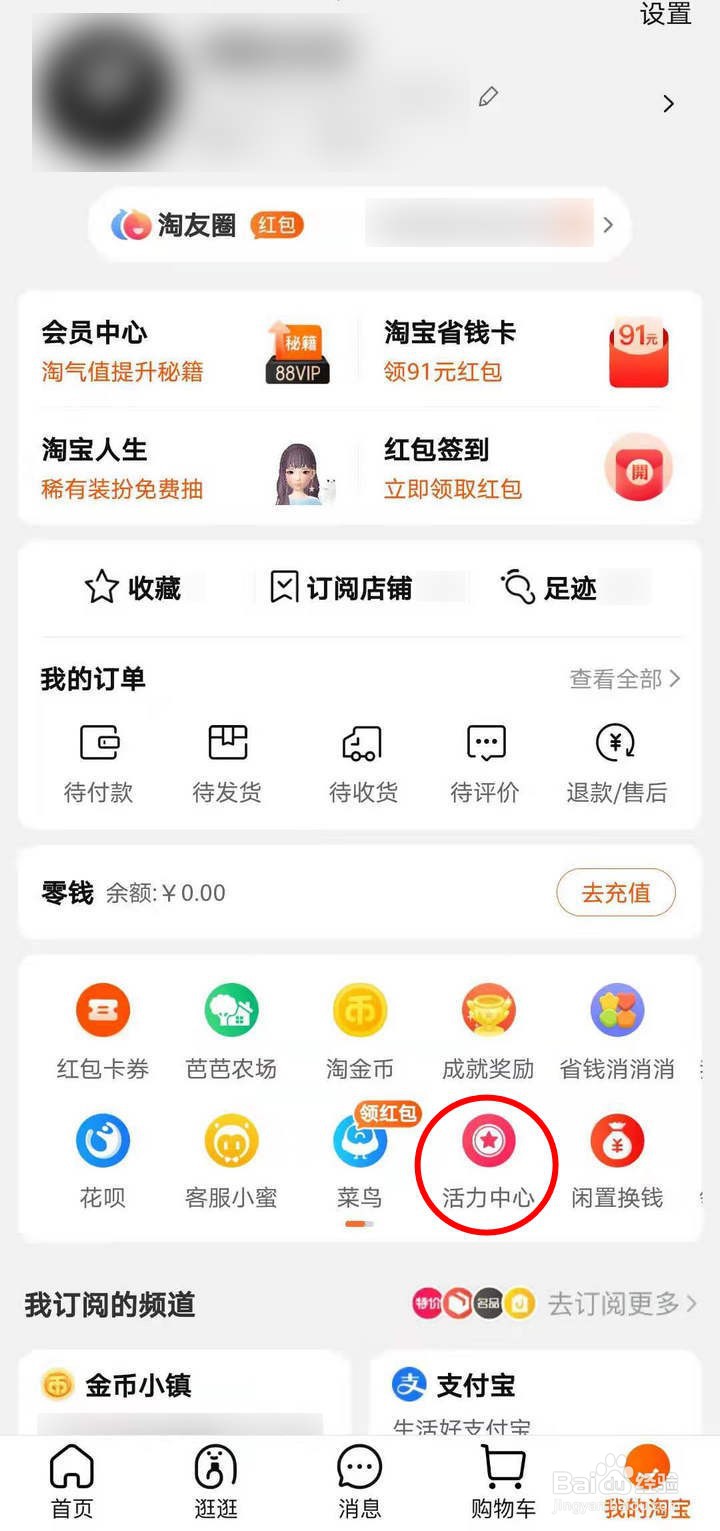Open 待收货 orders awaiting receipt

[363, 764]
